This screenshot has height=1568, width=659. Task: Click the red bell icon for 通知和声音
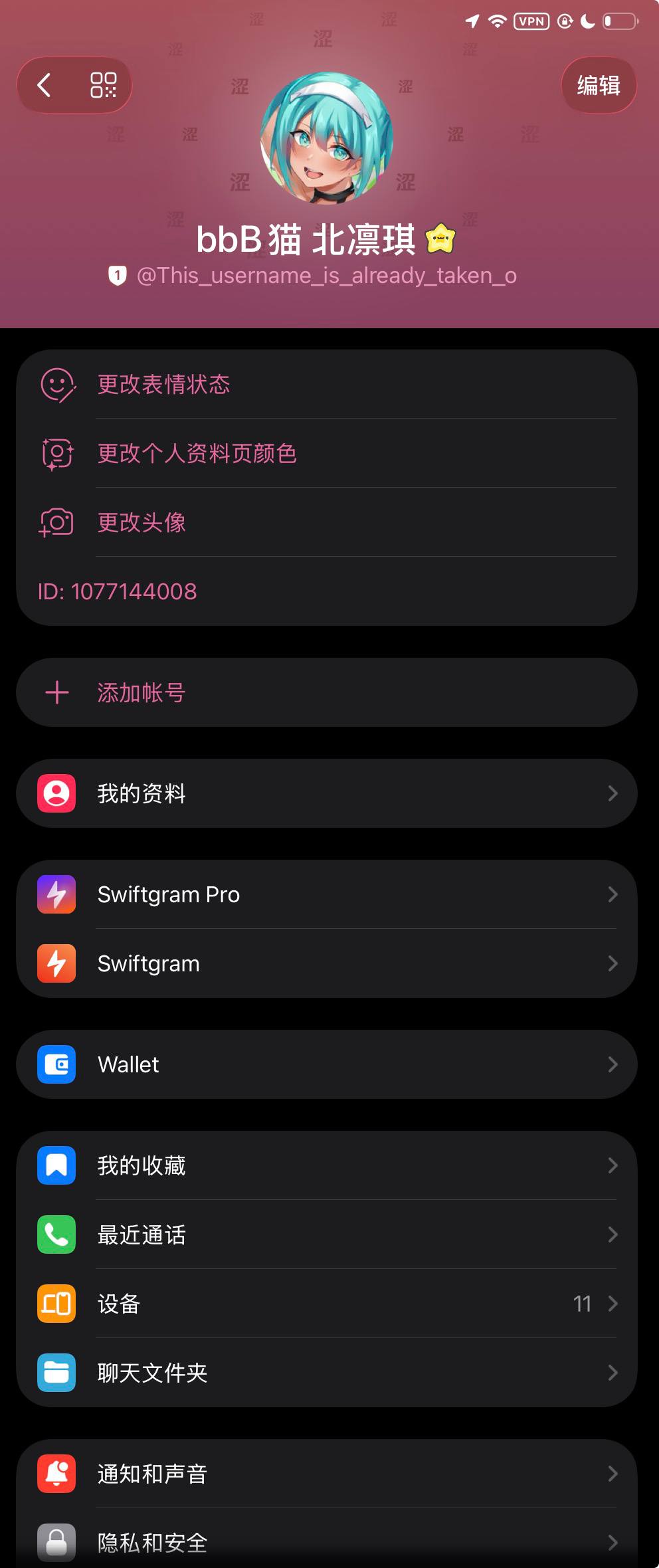pos(56,1473)
